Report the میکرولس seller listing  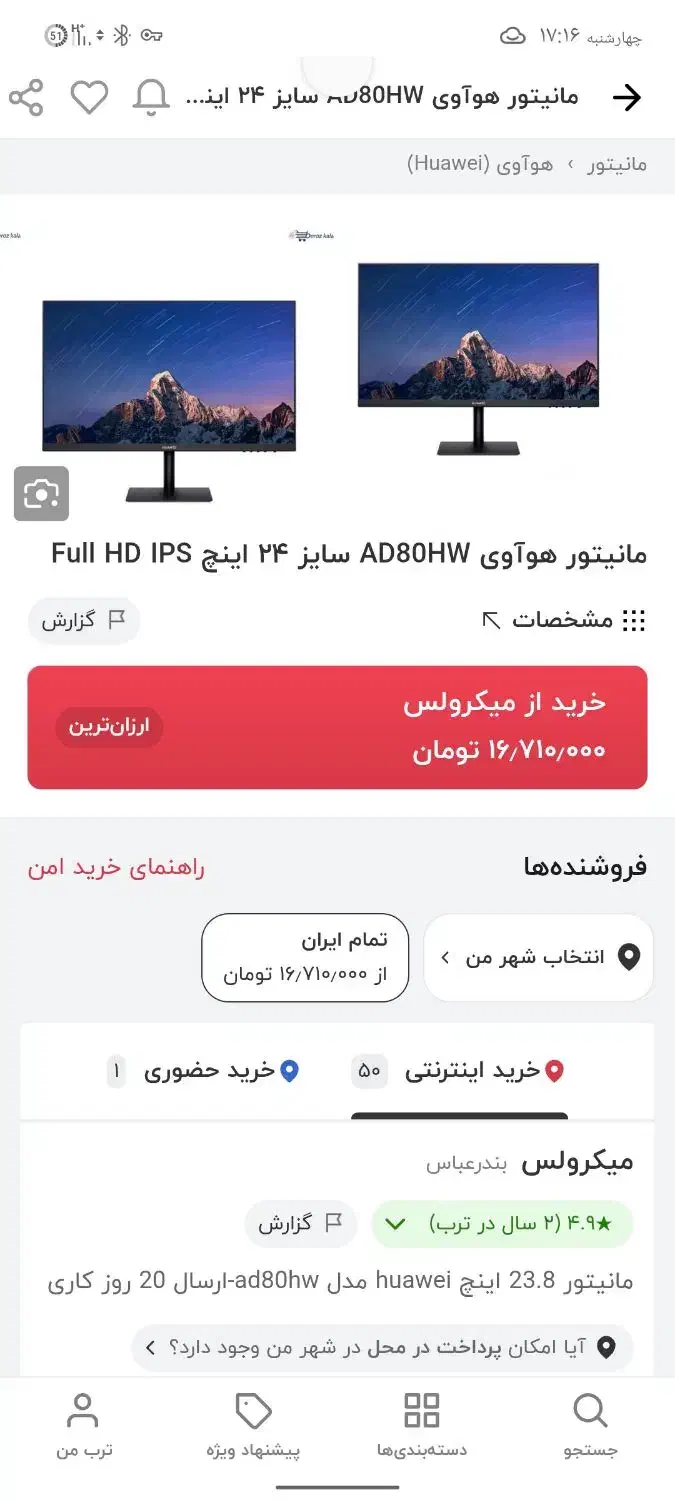(300, 1224)
